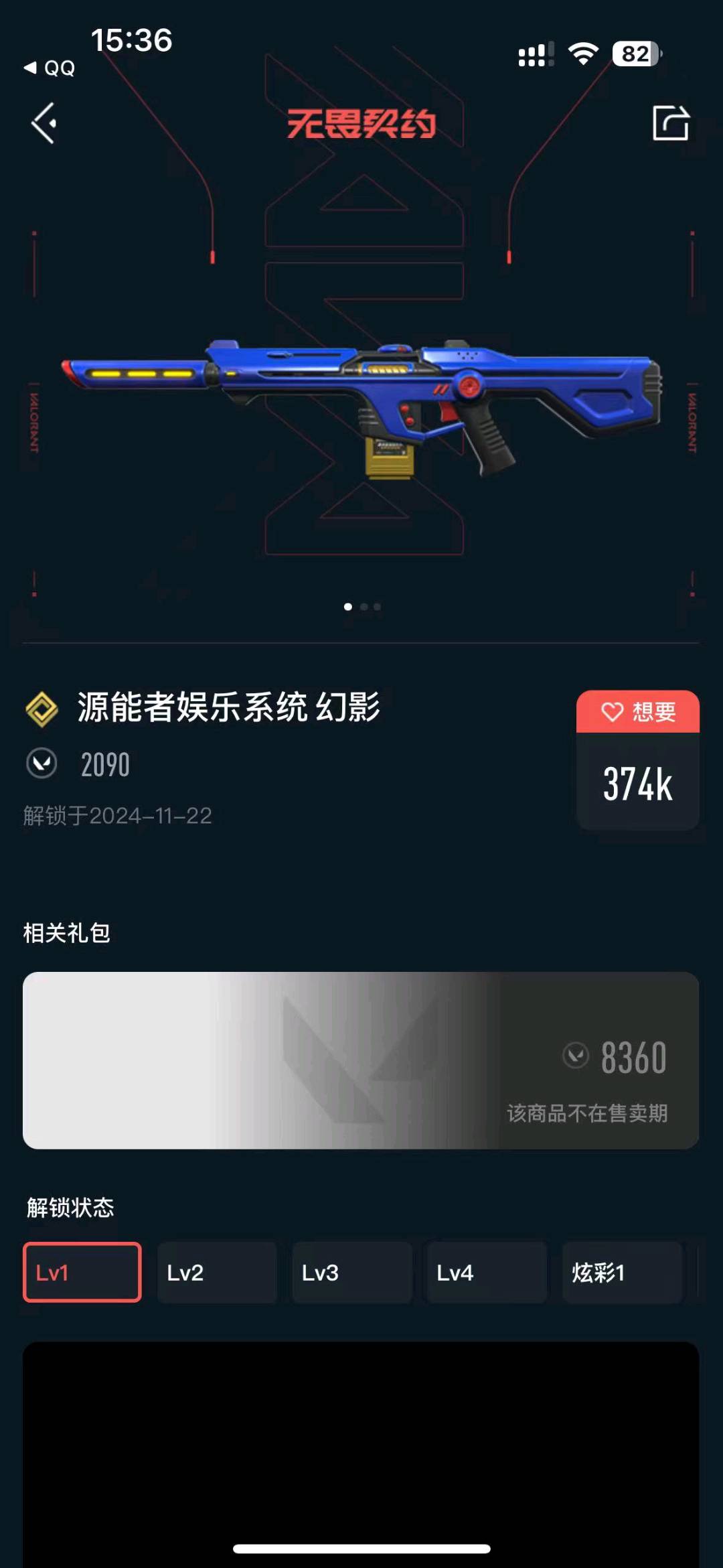This screenshot has width=723, height=1568.
Task: Select the Lv1 unlock level
Action: pyautogui.click(x=82, y=1272)
